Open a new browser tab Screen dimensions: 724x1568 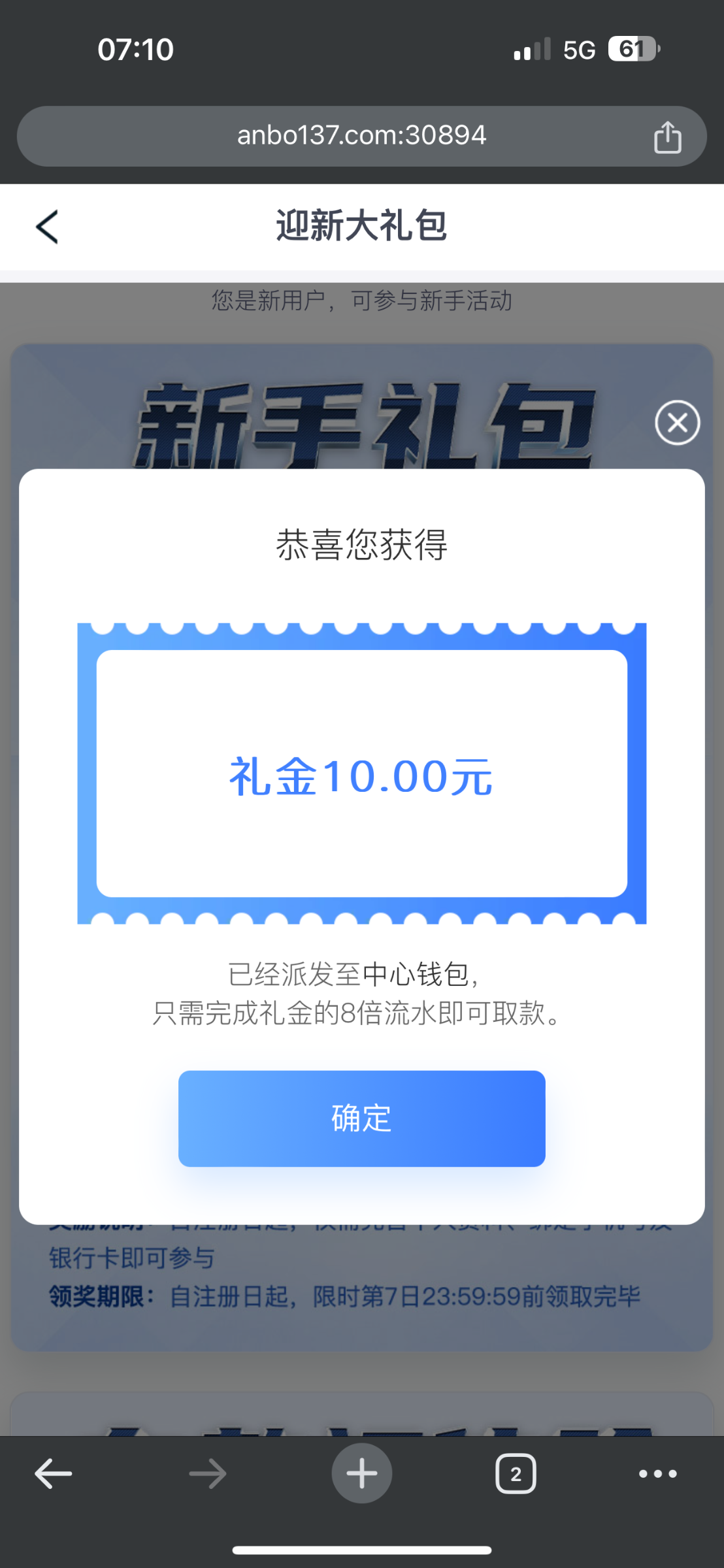(x=361, y=1473)
